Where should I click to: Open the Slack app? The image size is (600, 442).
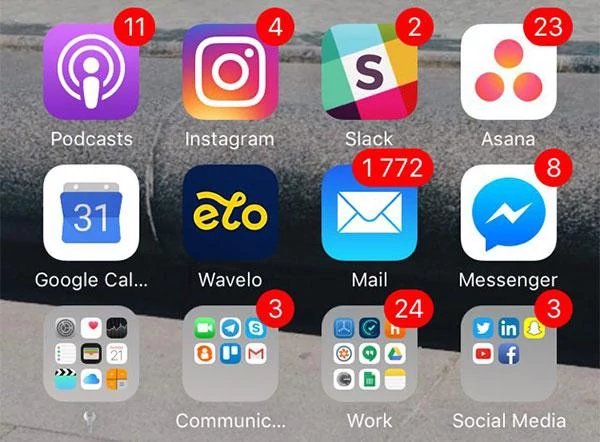(369, 72)
